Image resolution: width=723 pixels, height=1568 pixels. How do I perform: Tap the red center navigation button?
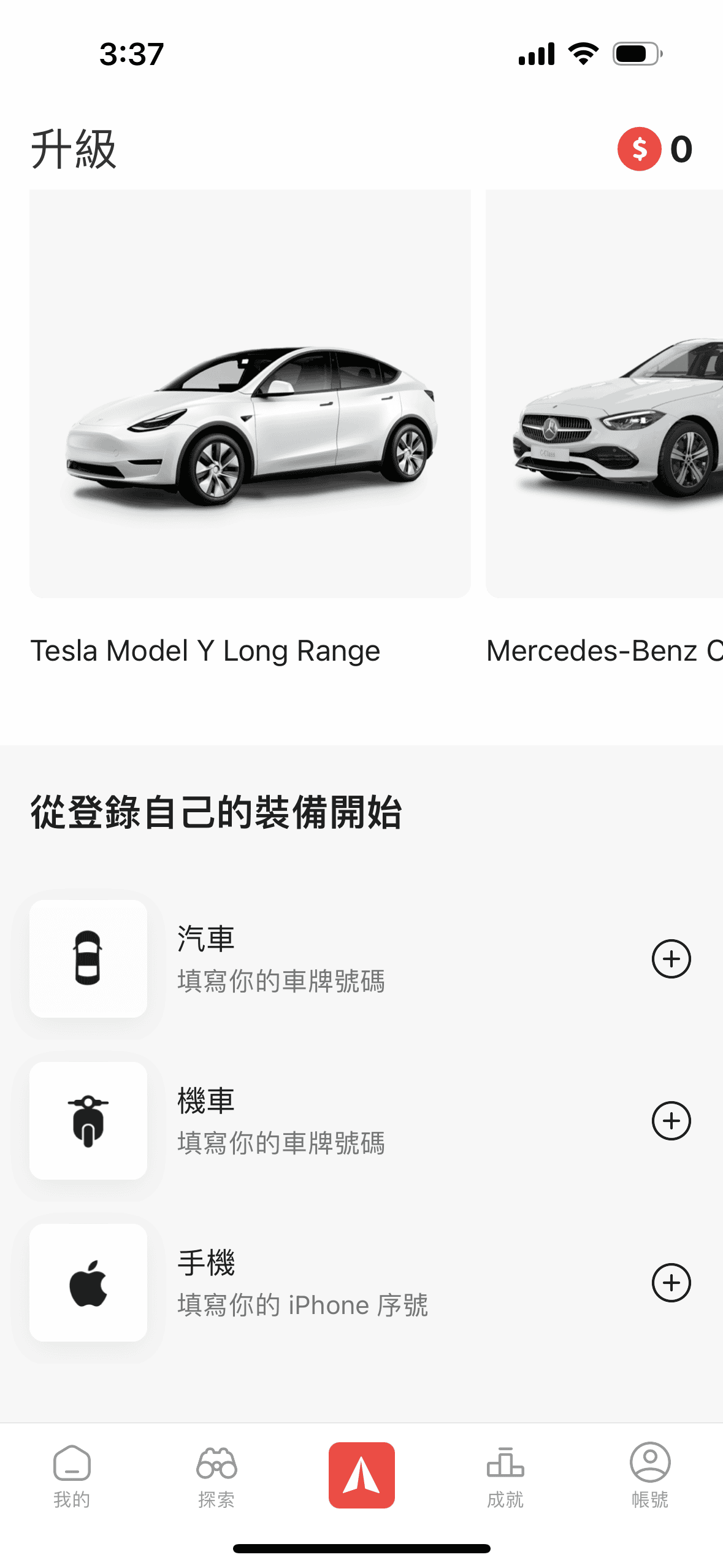point(361,1475)
